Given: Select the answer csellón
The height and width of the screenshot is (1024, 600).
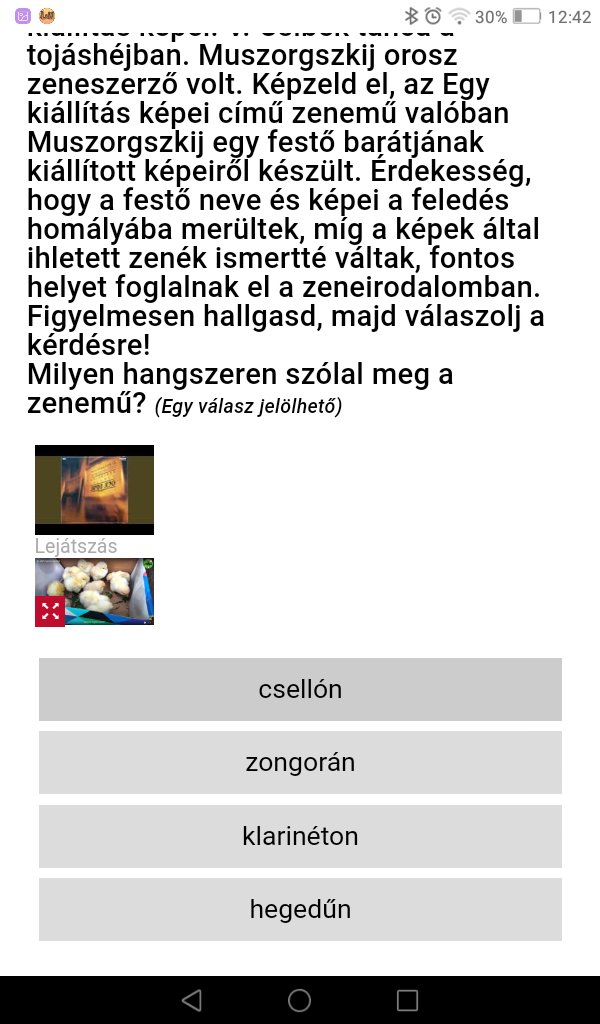Looking at the screenshot, I should tap(300, 689).
